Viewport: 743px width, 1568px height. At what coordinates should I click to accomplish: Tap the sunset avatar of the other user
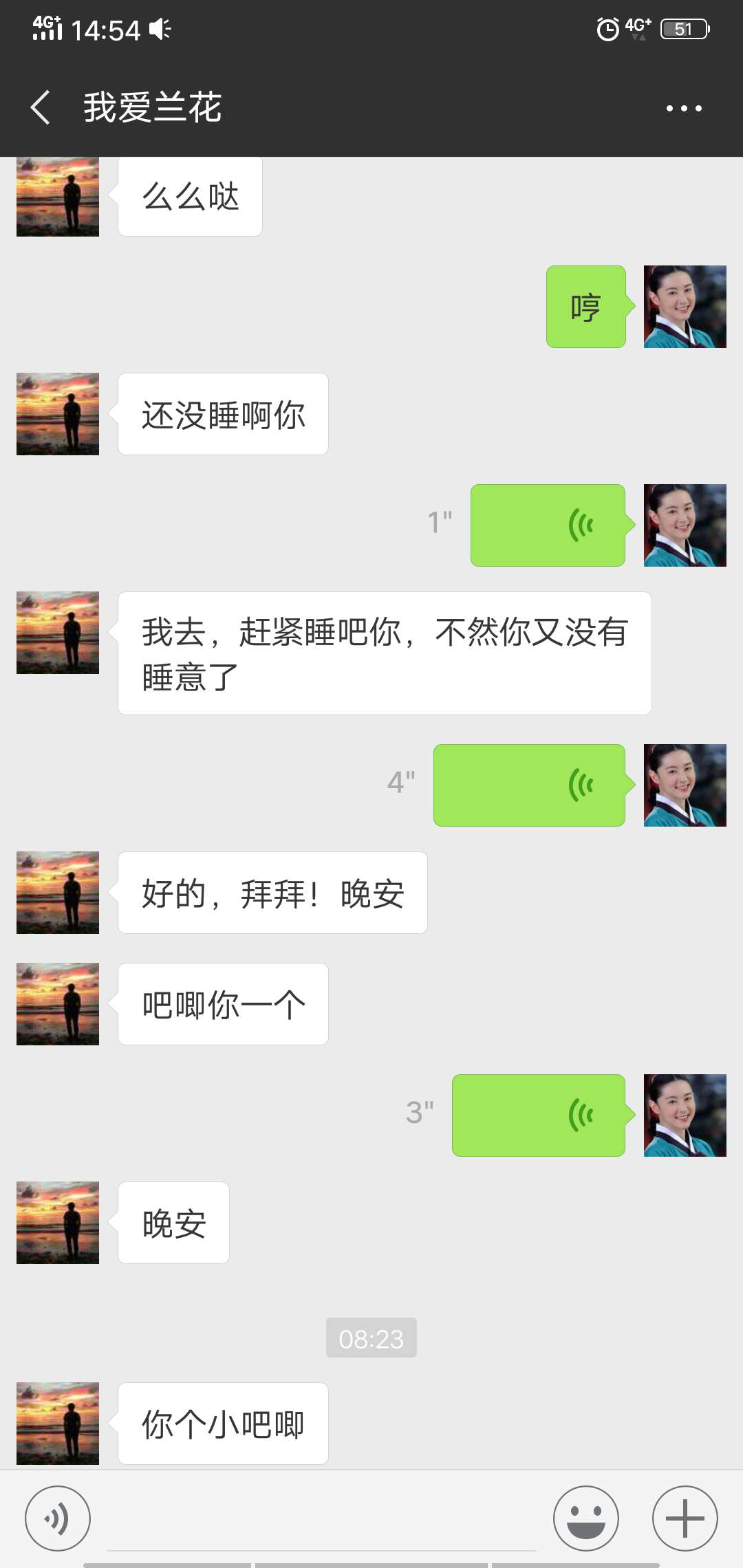click(x=57, y=414)
